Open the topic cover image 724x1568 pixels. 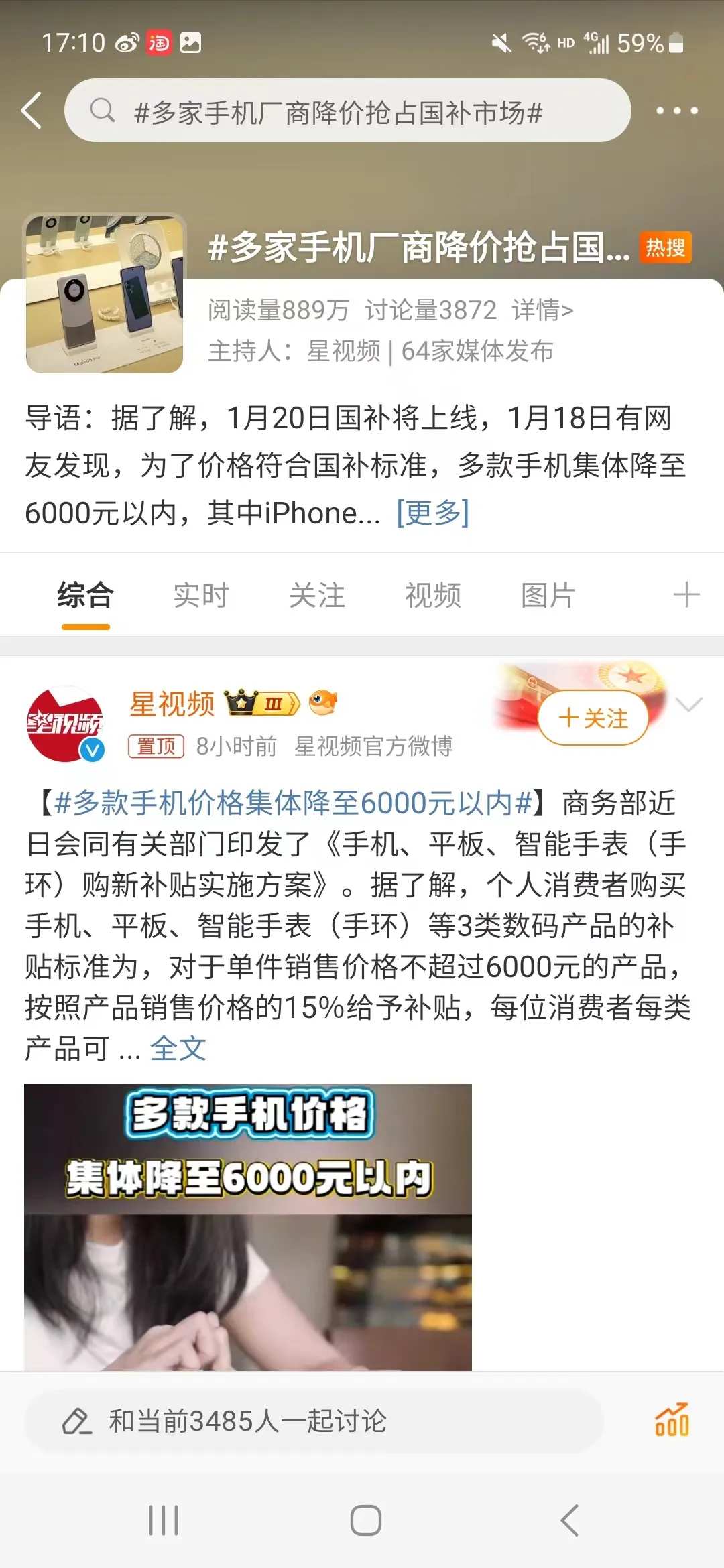point(105,293)
